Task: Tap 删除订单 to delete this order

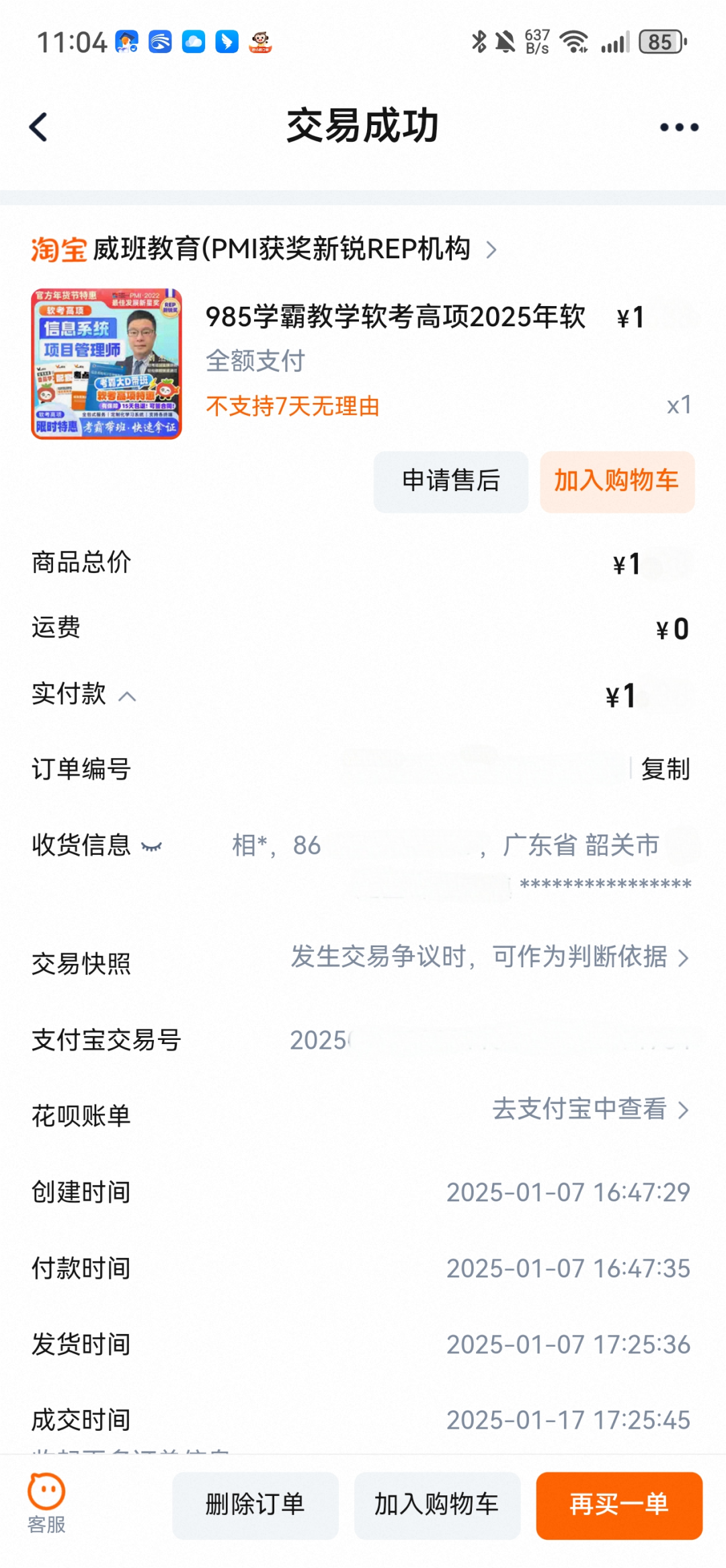Action: tap(255, 1504)
